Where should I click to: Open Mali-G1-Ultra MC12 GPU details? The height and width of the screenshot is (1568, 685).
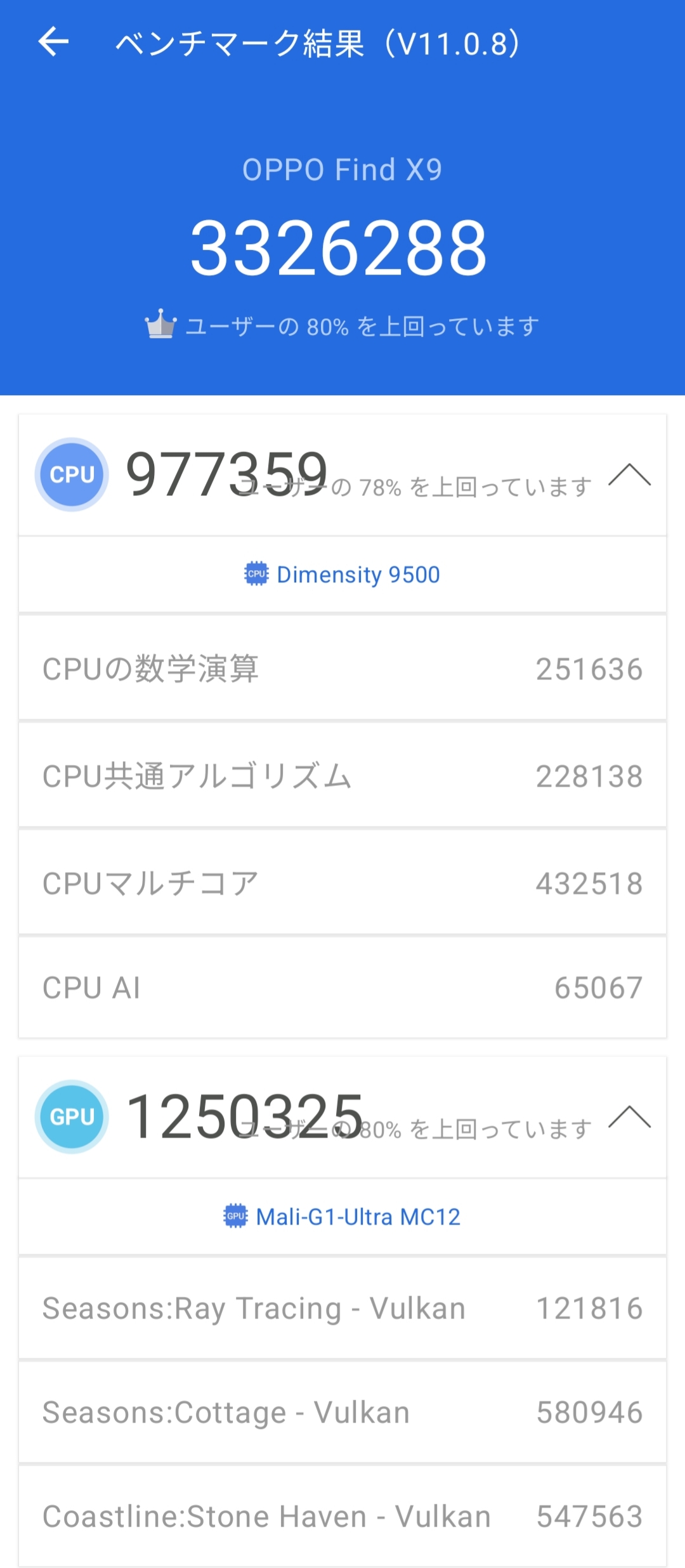[x=342, y=1217]
